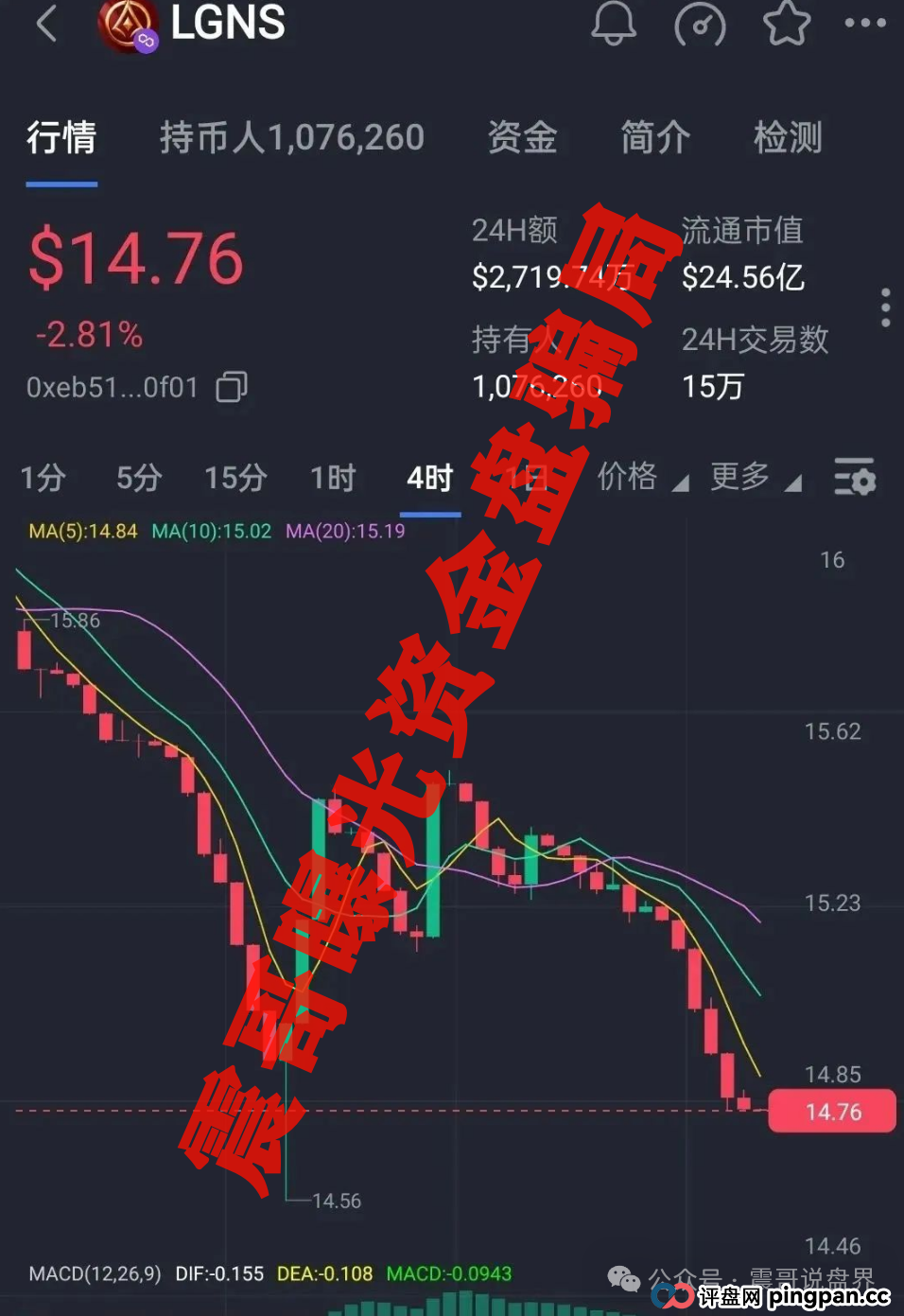This screenshot has height=1316, width=904.
Task: Expand the 价格 dropdown arrow
Action: coord(680,484)
